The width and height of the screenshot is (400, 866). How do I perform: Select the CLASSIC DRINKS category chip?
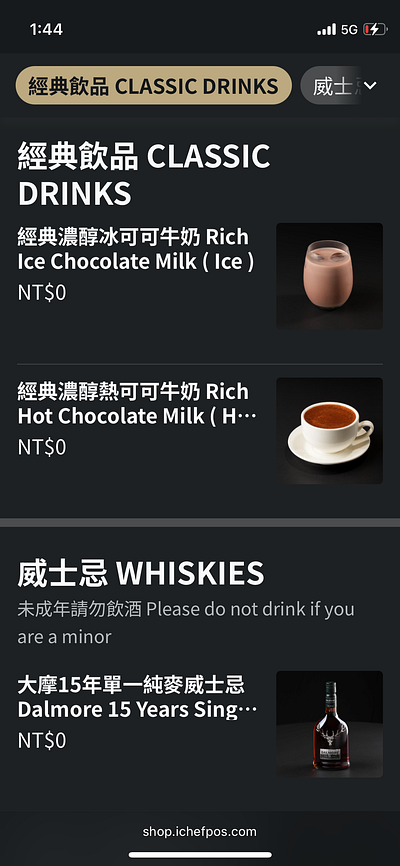[x=153, y=86]
